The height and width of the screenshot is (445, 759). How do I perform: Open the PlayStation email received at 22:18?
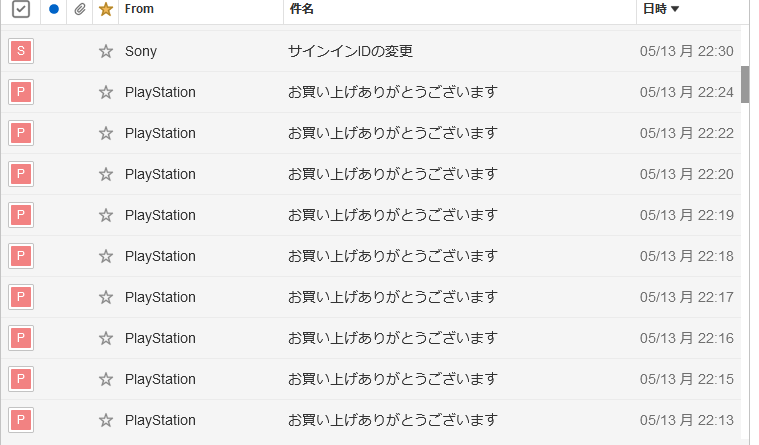392,256
